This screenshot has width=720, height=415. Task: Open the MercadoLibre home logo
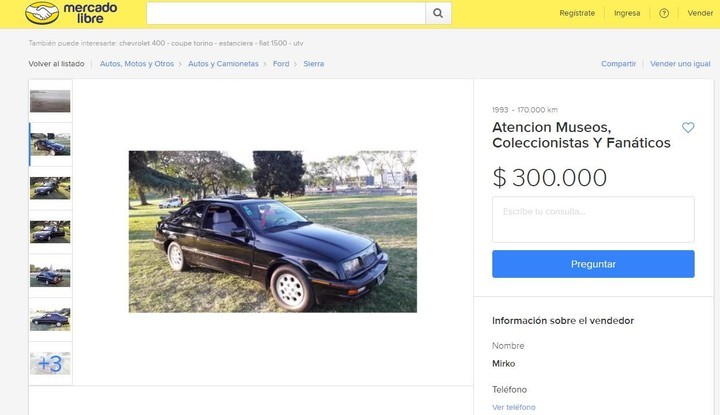tap(72, 13)
